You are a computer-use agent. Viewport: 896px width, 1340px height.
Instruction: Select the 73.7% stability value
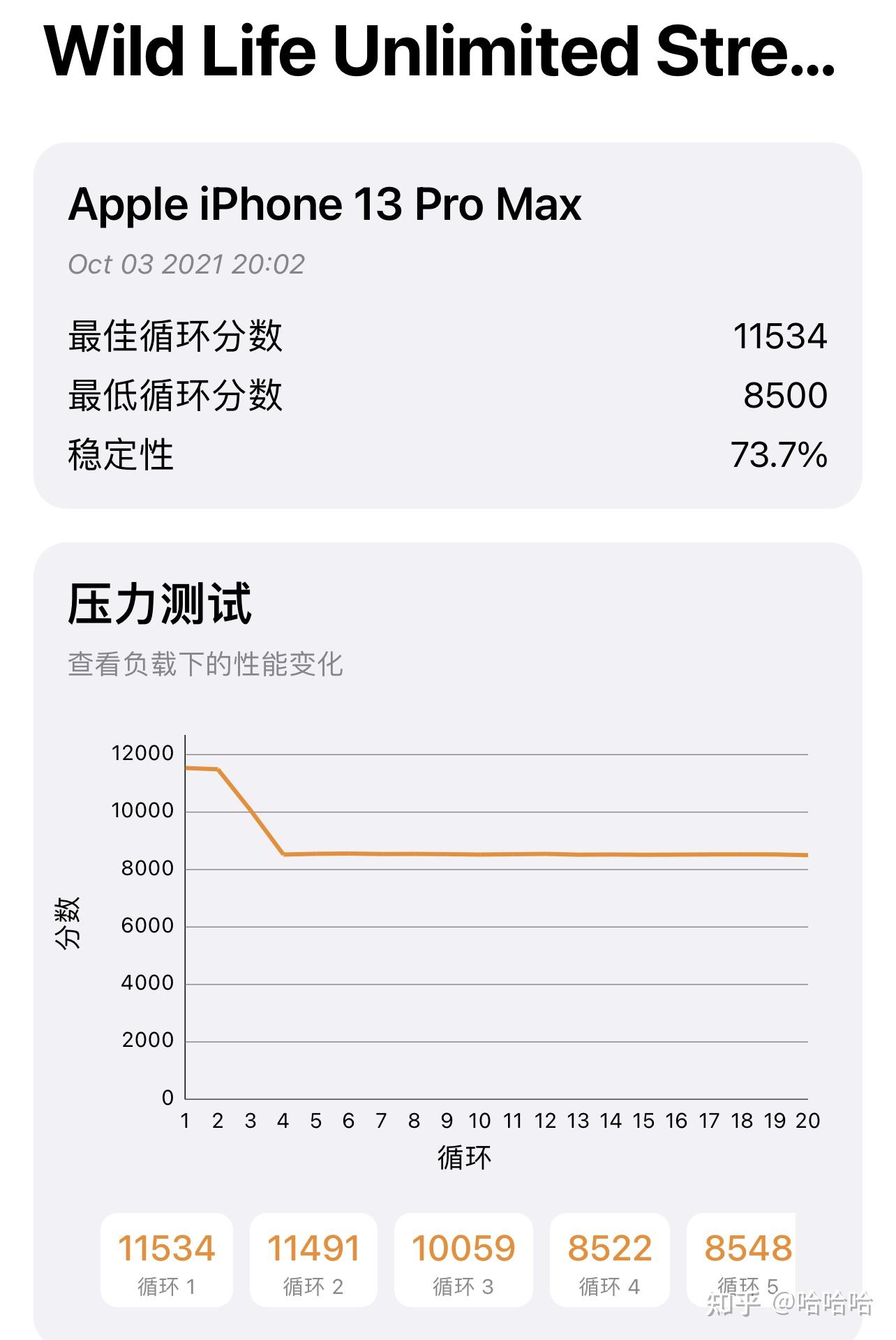(778, 454)
